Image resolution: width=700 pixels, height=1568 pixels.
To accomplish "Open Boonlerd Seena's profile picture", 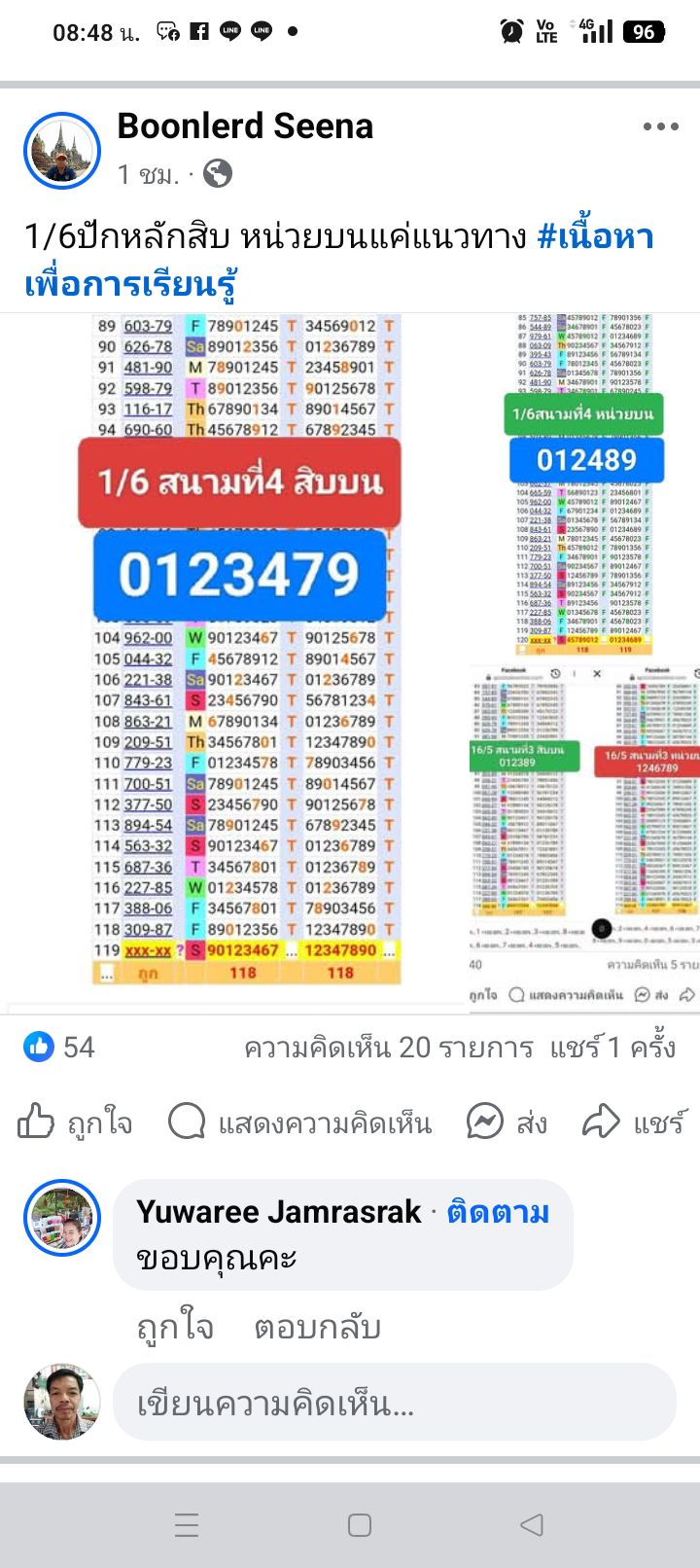I will (x=62, y=150).
